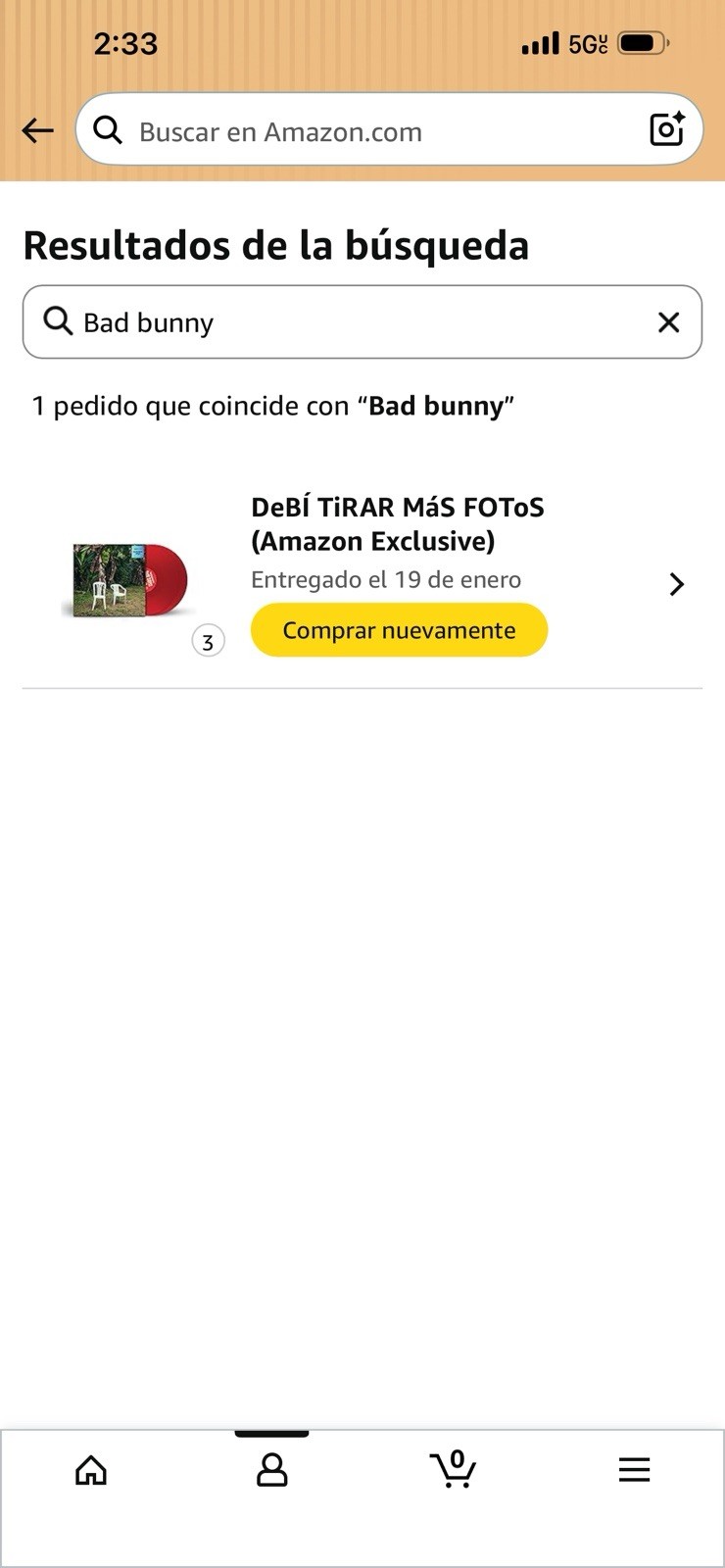Open the camera lens search icon

[667, 129]
